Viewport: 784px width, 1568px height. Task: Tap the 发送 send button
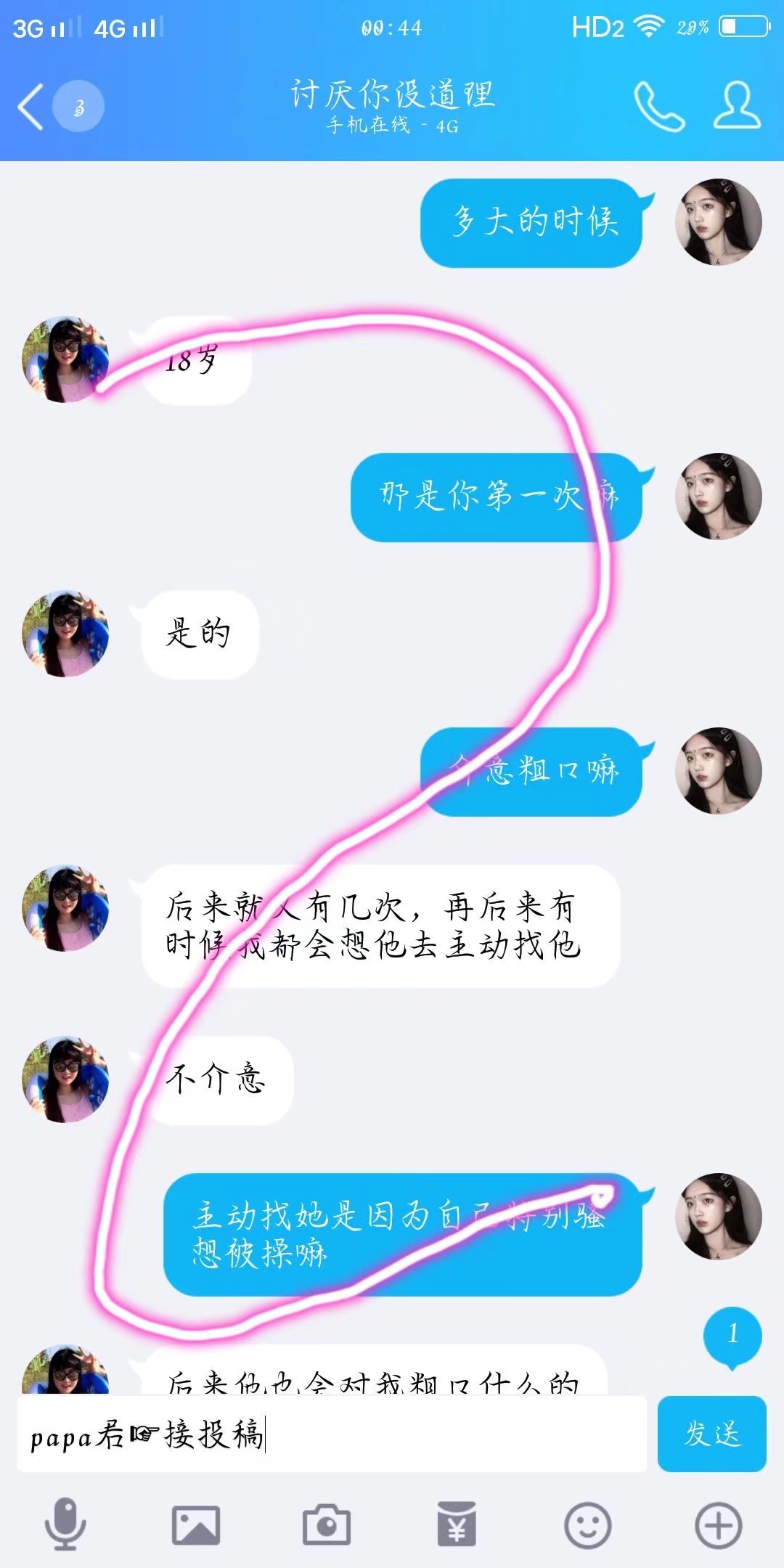pyautogui.click(x=711, y=1434)
